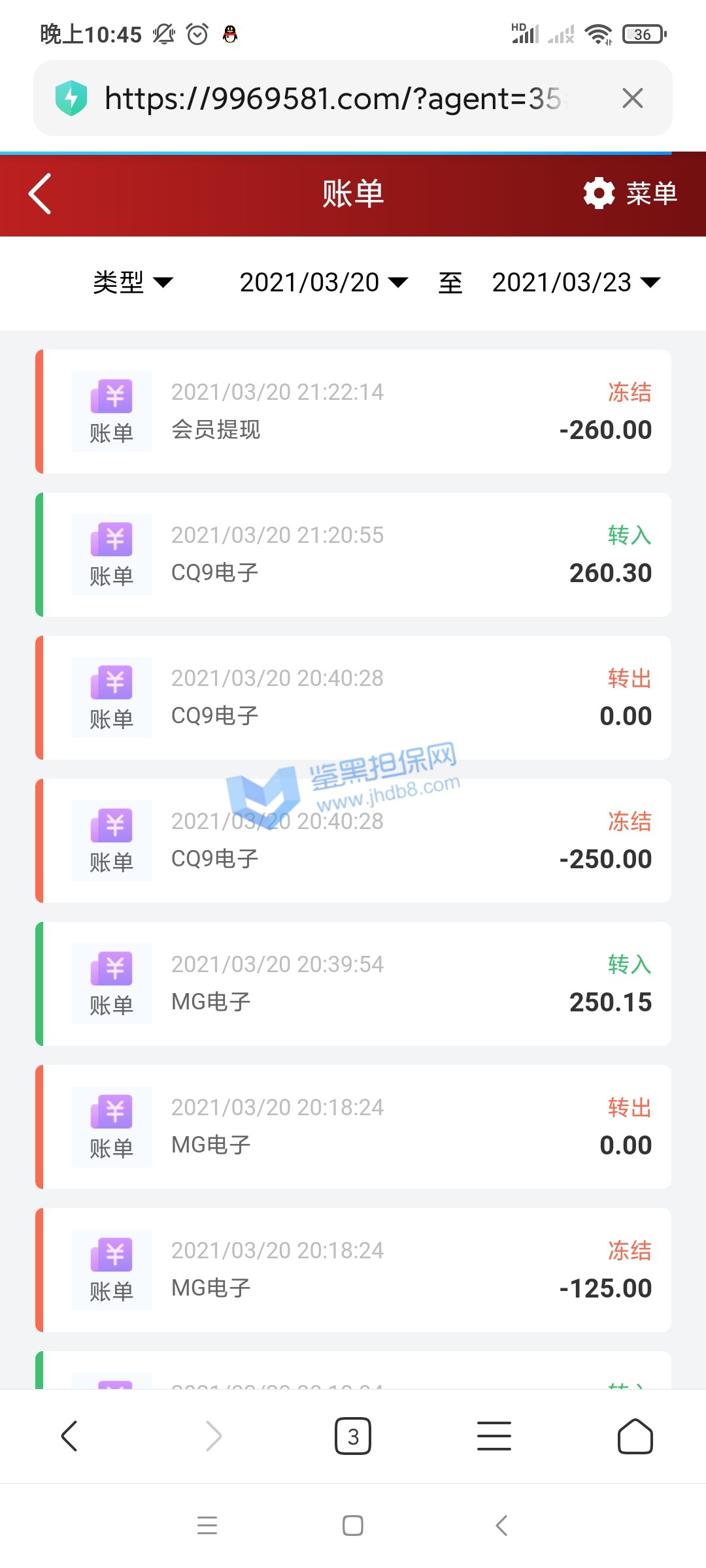The height and width of the screenshot is (1568, 706).
Task: Go to the browser home page
Action: coord(635,1436)
